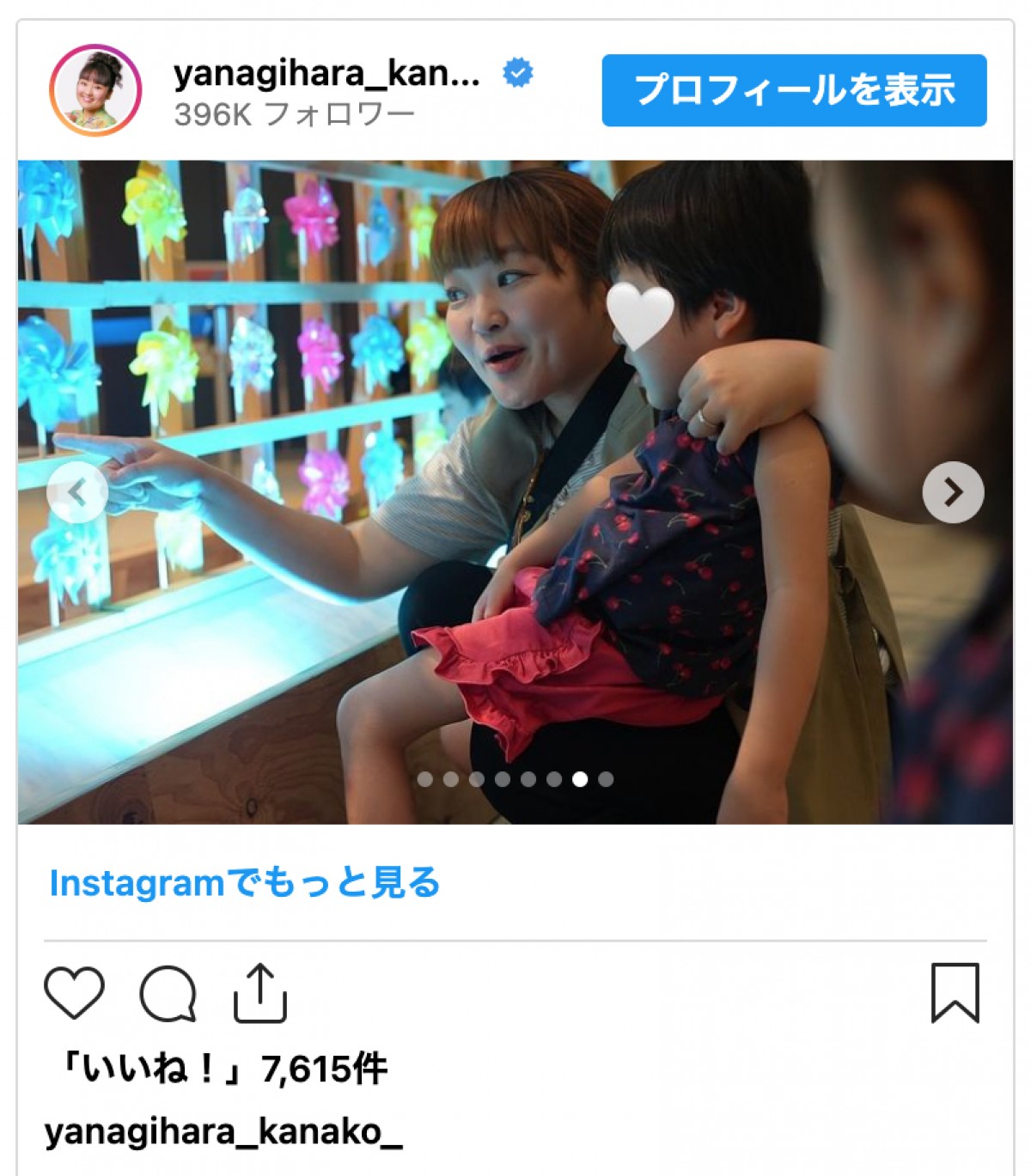View the 「いいね！」7,615件 likes list
The width and height of the screenshot is (1031, 1176).
tap(218, 1069)
